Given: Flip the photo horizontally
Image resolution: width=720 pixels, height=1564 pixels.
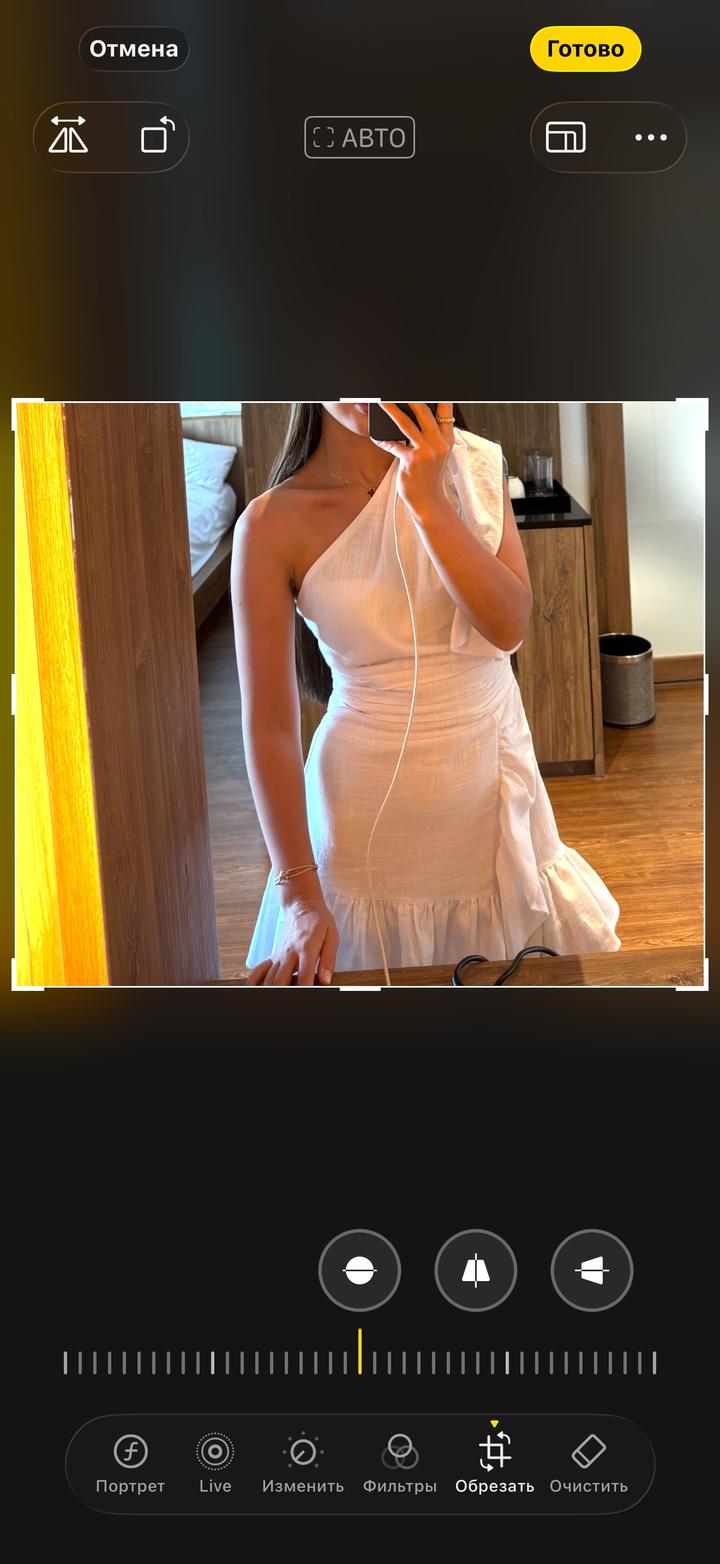Looking at the screenshot, I should coord(68,136).
